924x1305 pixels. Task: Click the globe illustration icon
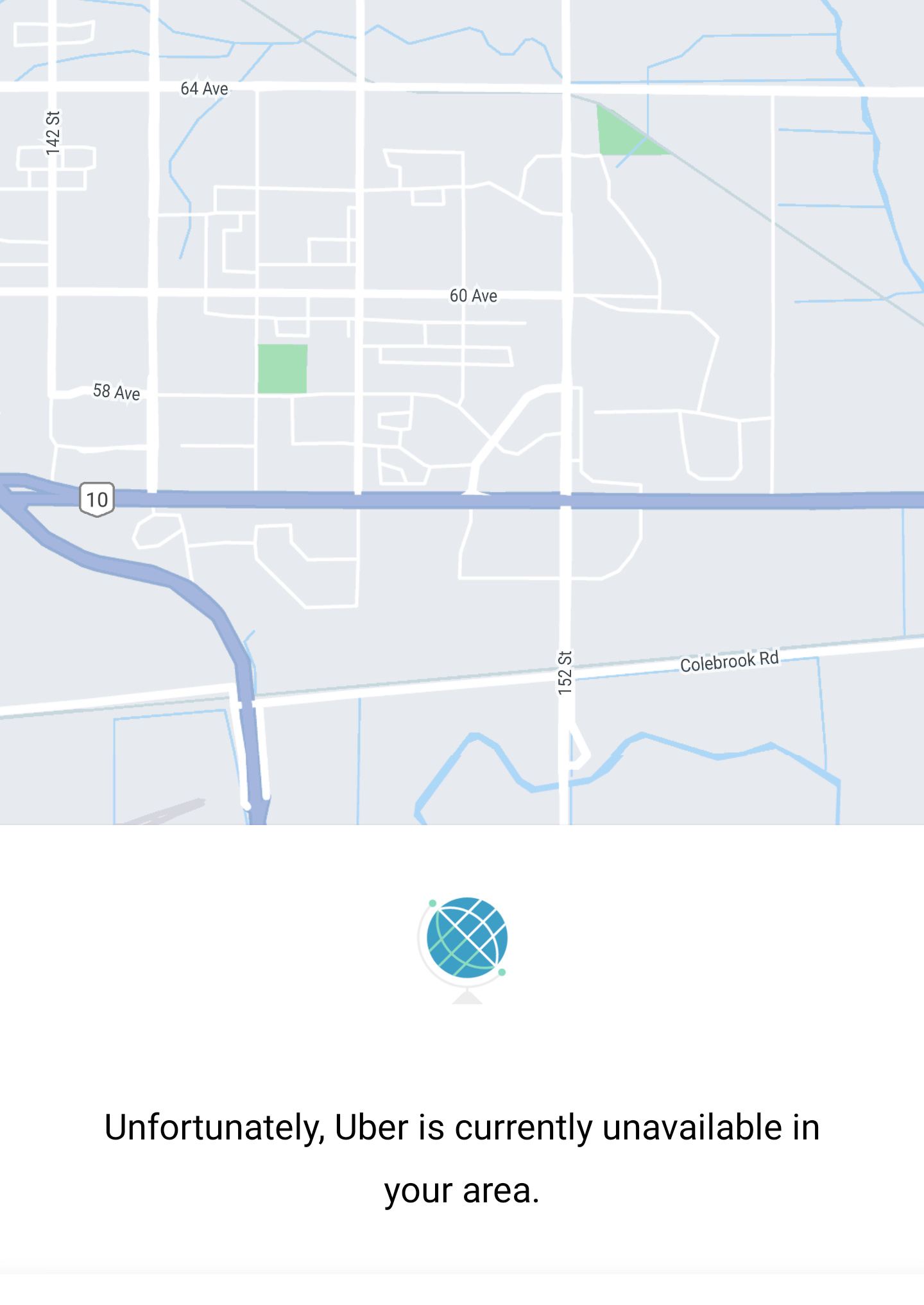468,938
